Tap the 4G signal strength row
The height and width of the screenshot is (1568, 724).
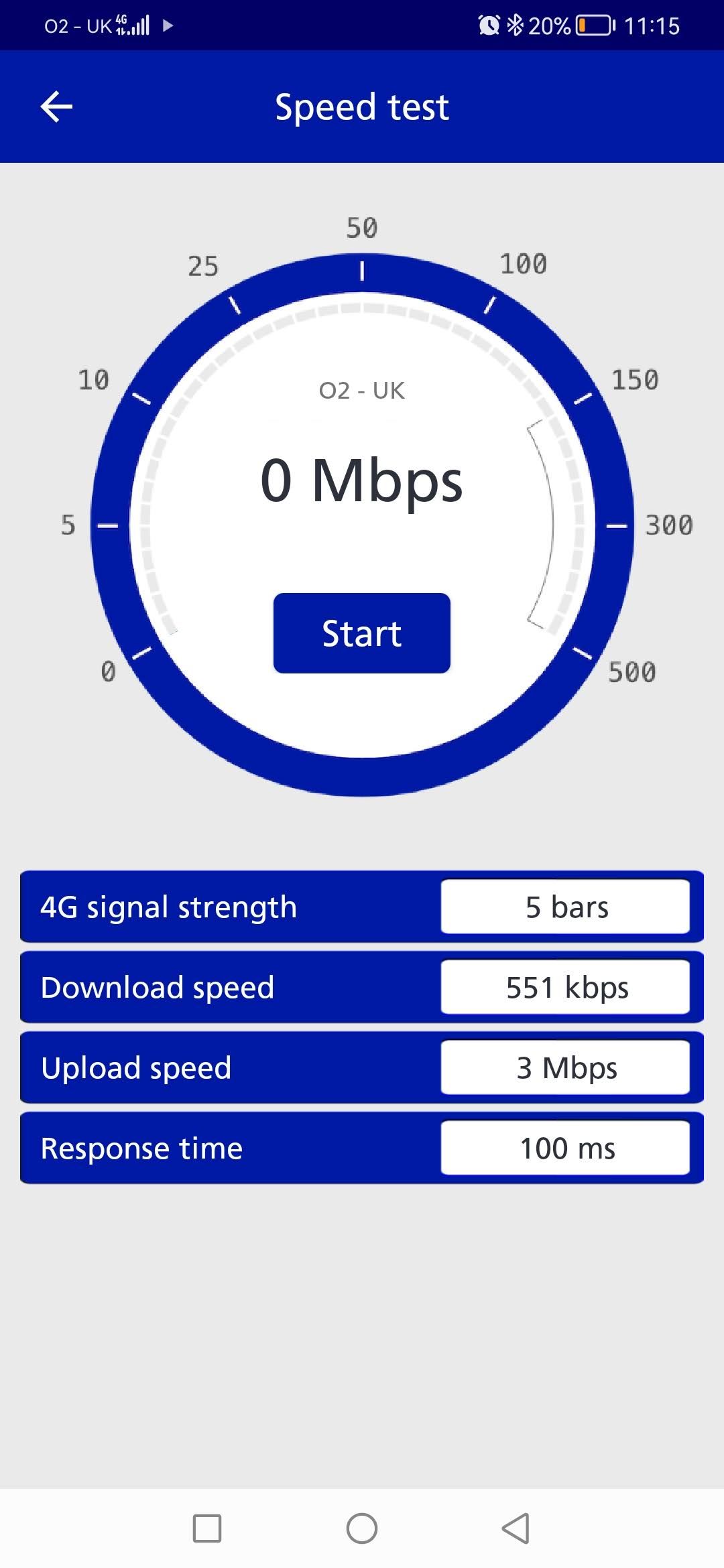click(201, 907)
